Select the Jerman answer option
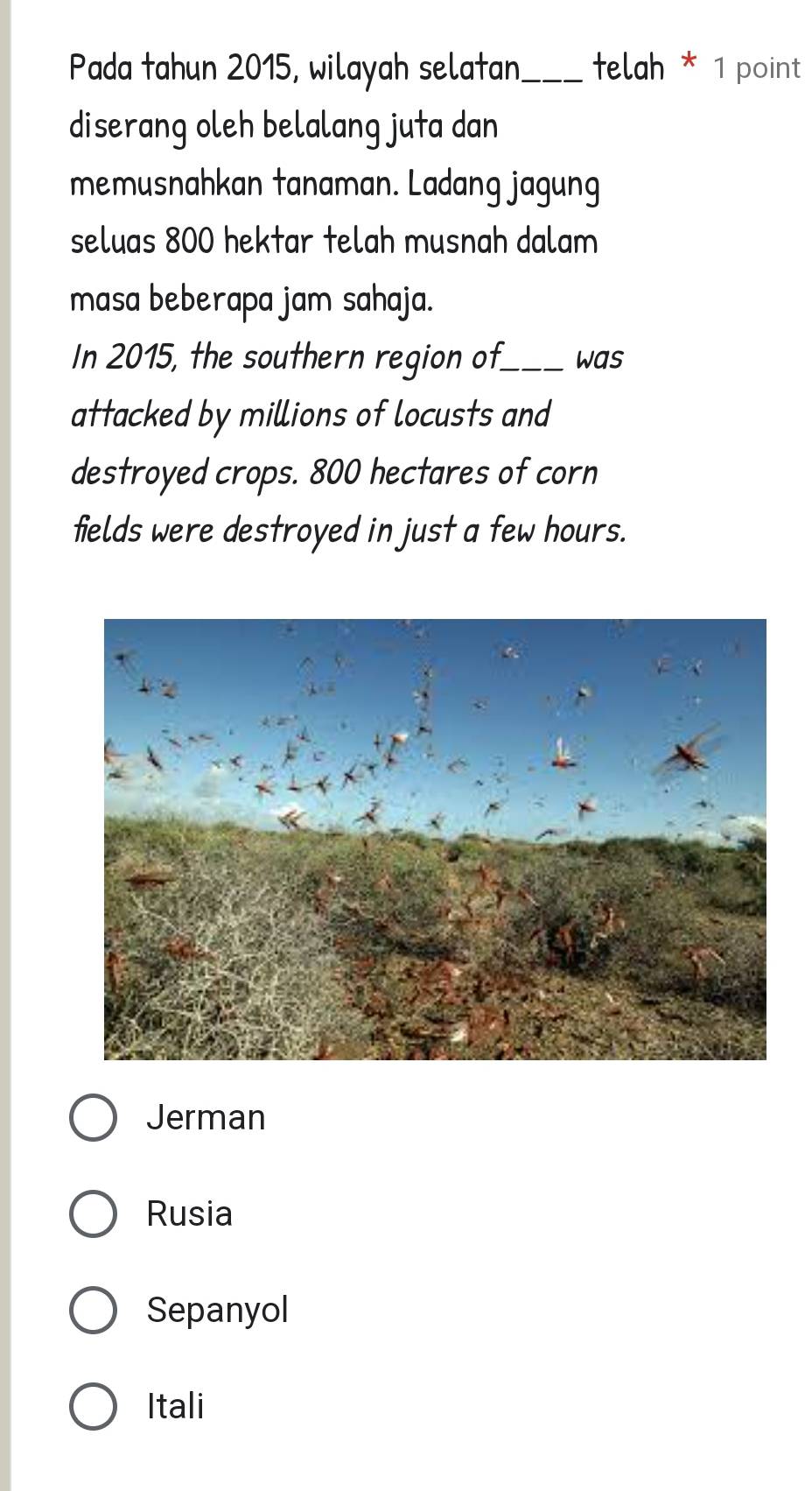 [93, 1118]
